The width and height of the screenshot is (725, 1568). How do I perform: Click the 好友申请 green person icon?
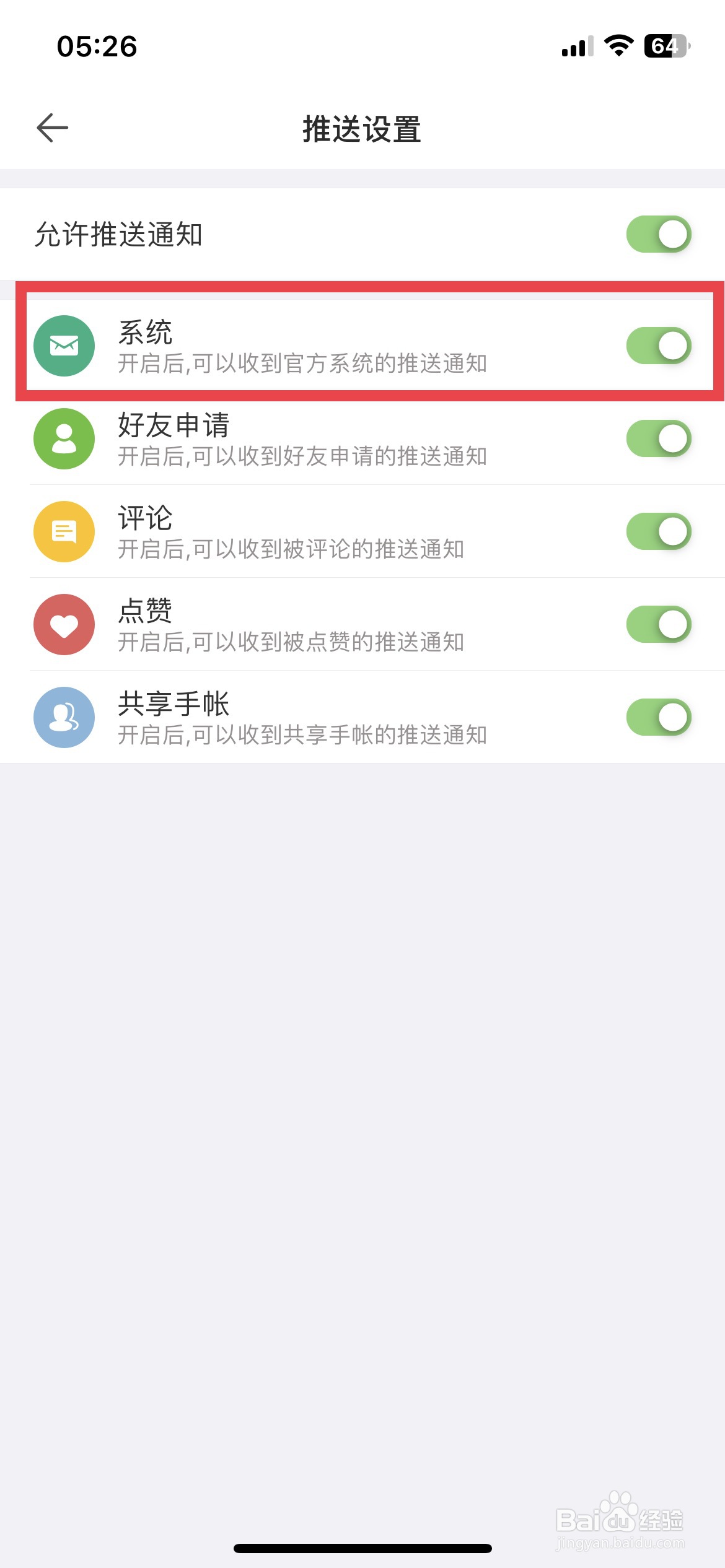pyautogui.click(x=64, y=439)
